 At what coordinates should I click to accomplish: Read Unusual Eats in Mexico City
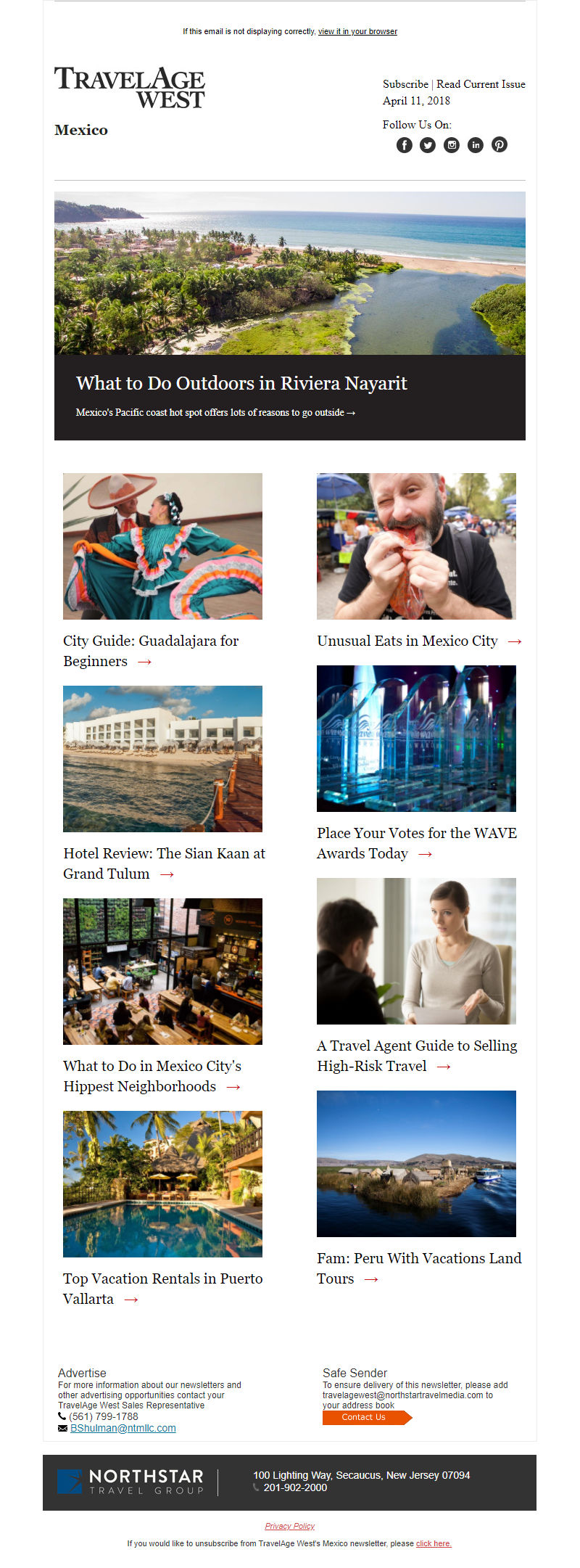(407, 641)
